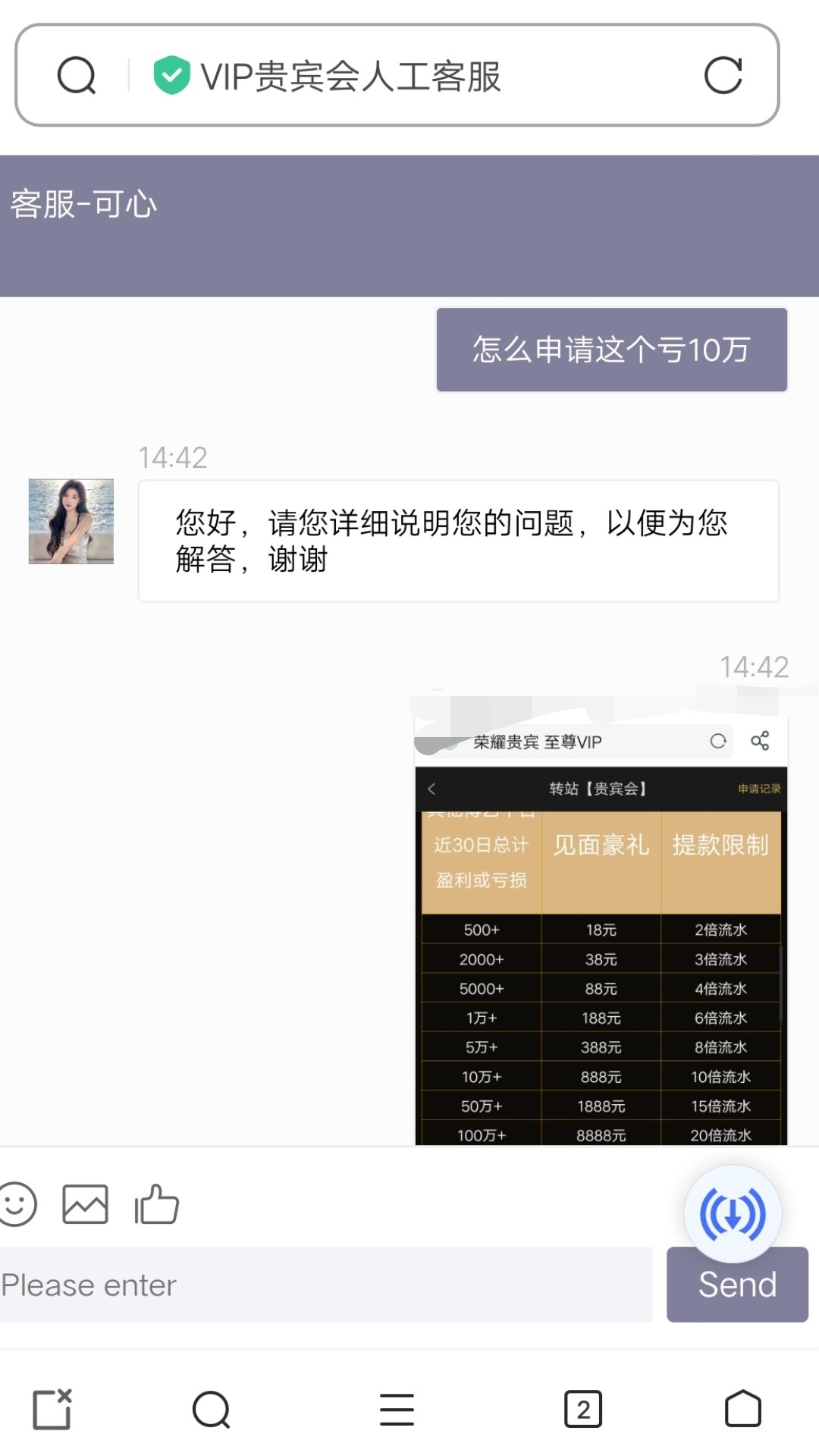Viewport: 819px width, 1456px height.
Task: Focus the Please enter message field
Action: (x=326, y=1285)
